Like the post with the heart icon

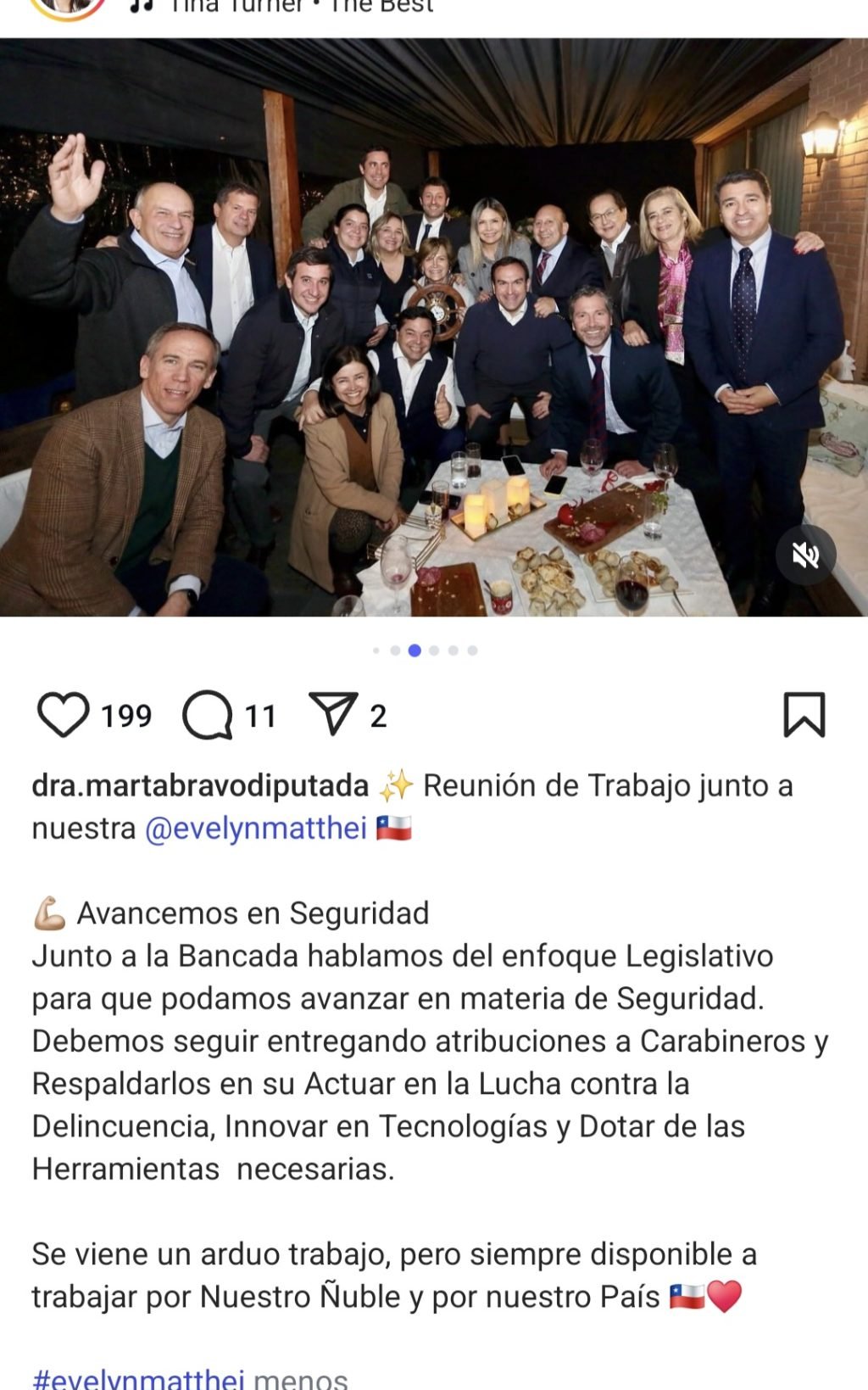coord(64,715)
